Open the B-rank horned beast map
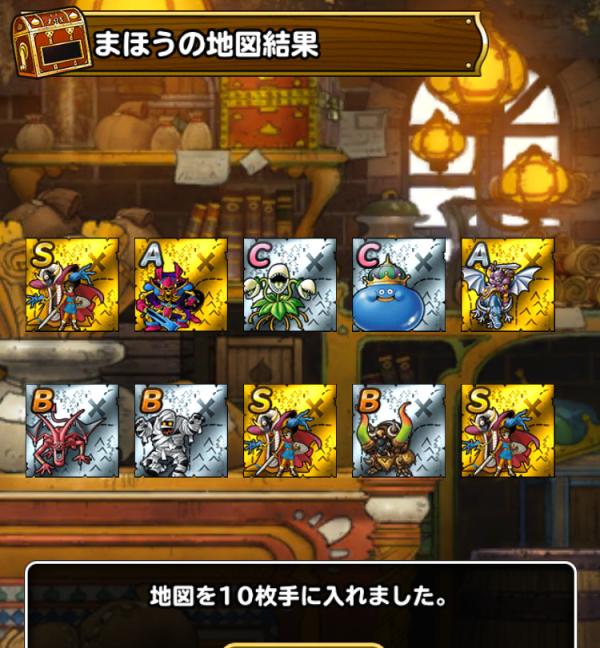 [399, 431]
